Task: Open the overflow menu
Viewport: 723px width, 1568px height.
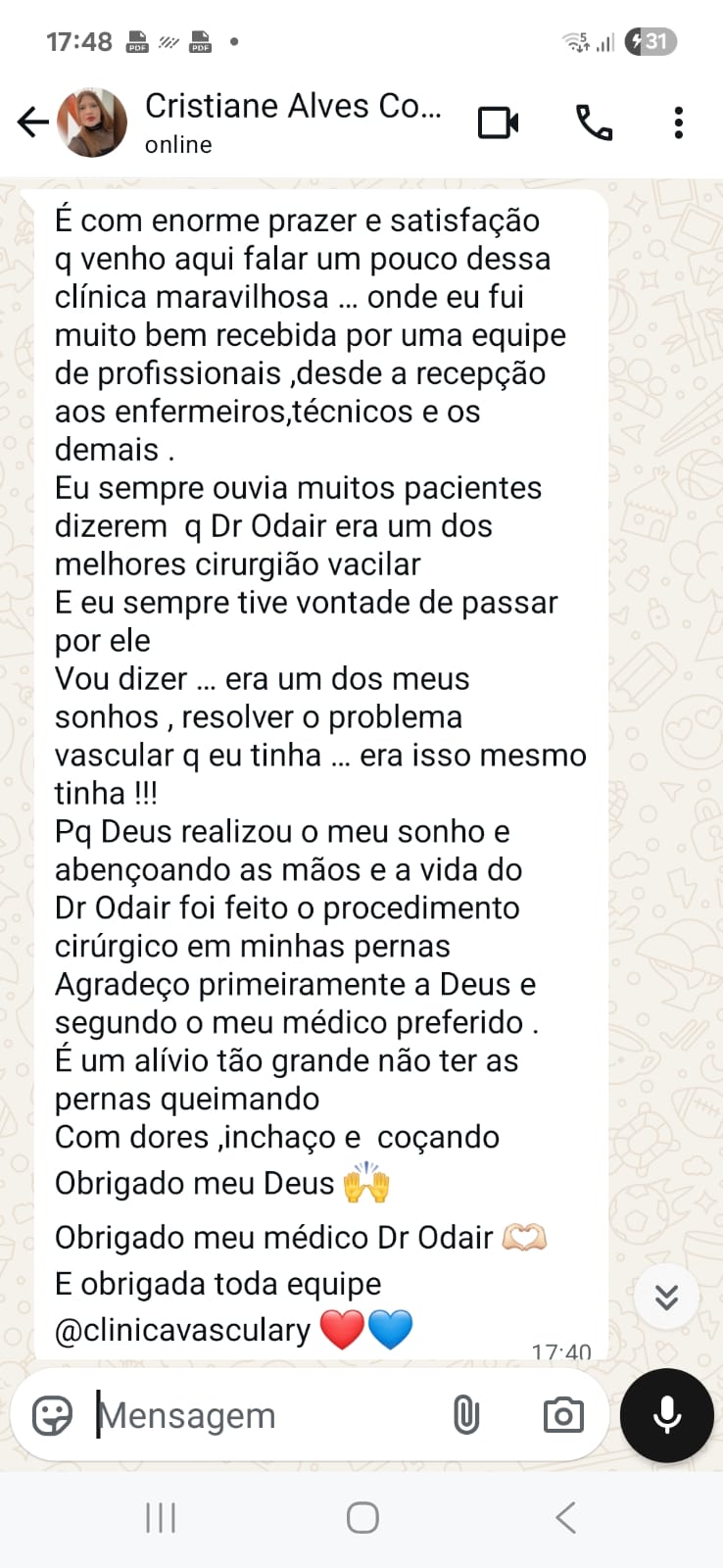Action: pyautogui.click(x=678, y=122)
